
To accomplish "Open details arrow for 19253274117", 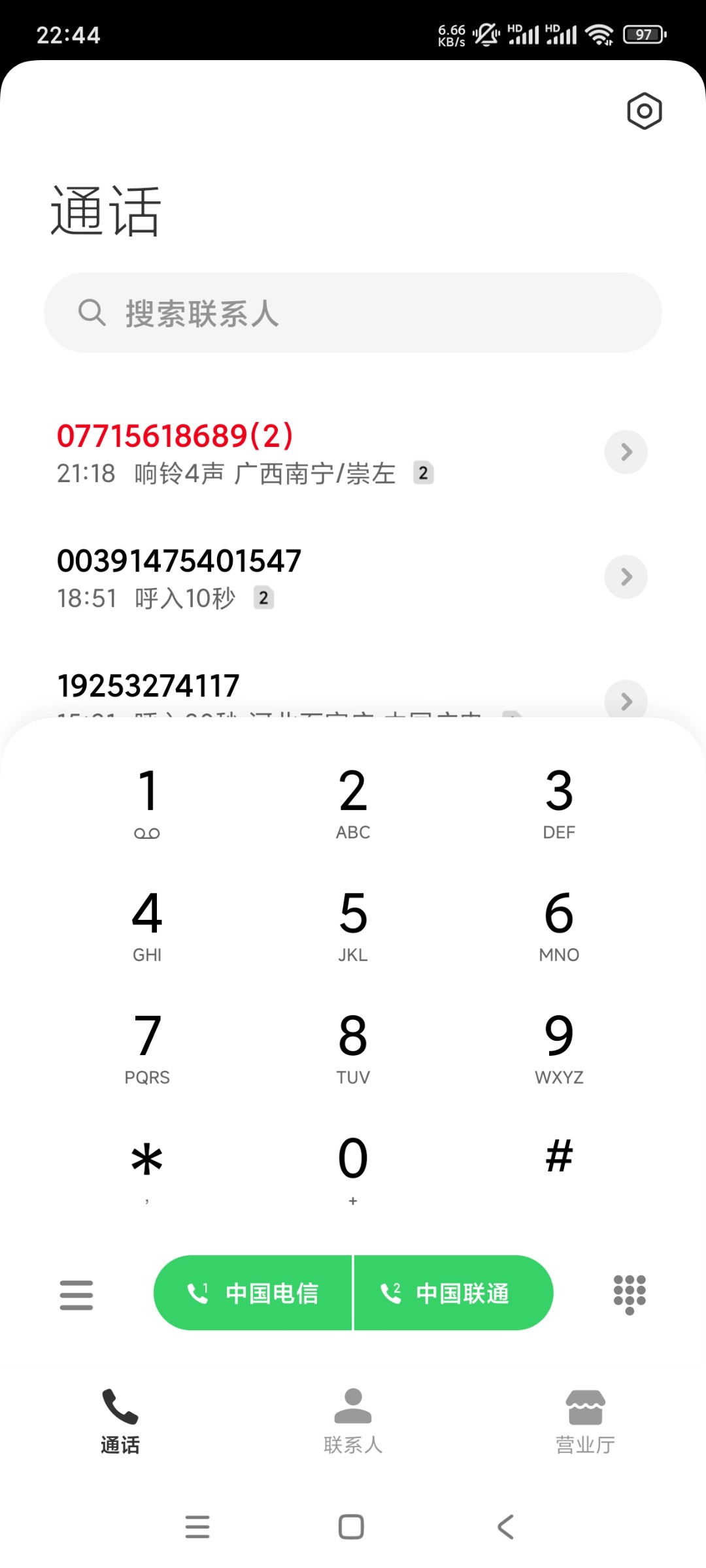I will [626, 701].
